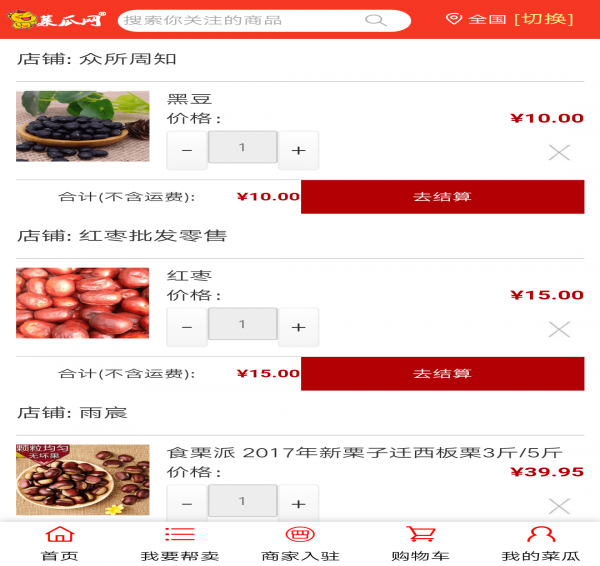Open the 商家入驻 tab
The width and height of the screenshot is (600, 566).
point(300,543)
